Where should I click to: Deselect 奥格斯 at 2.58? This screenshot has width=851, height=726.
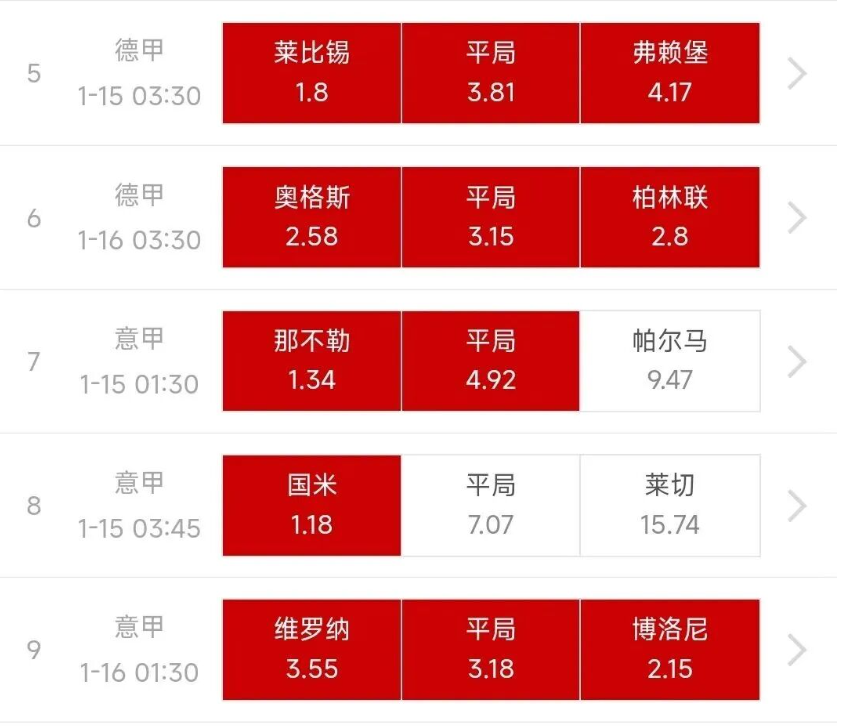tap(311, 217)
